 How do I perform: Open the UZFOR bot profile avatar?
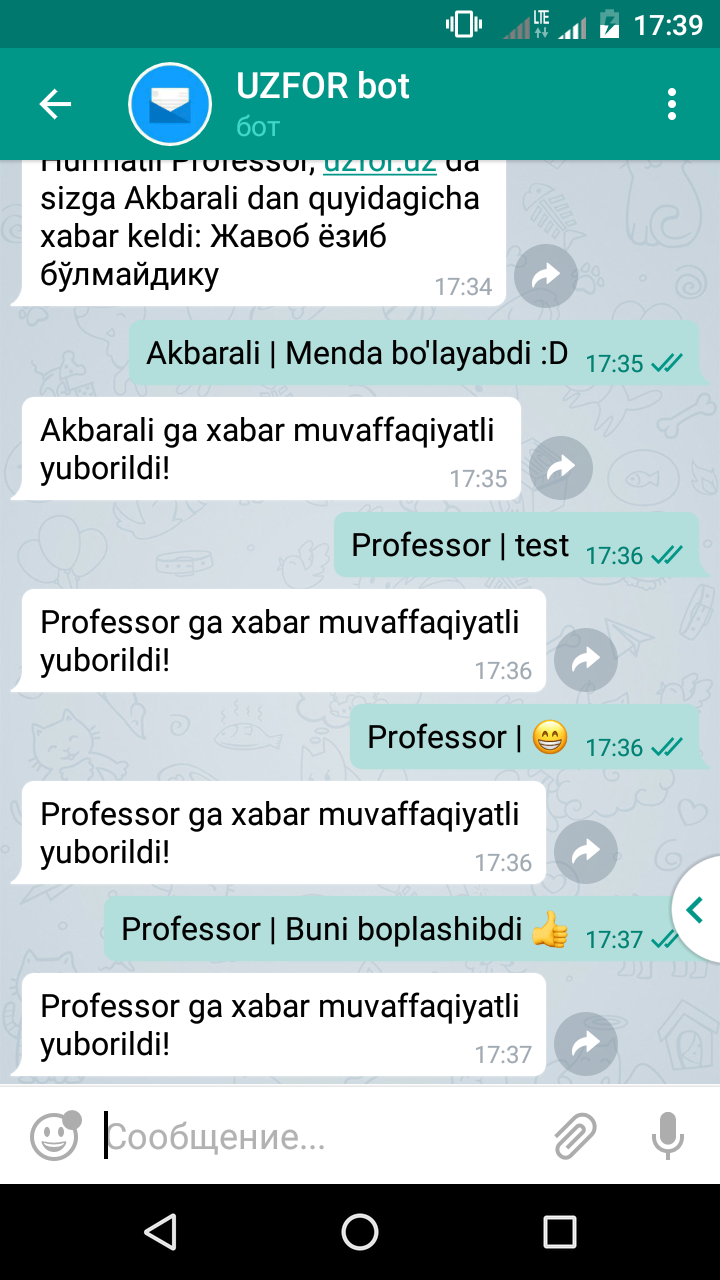point(170,104)
